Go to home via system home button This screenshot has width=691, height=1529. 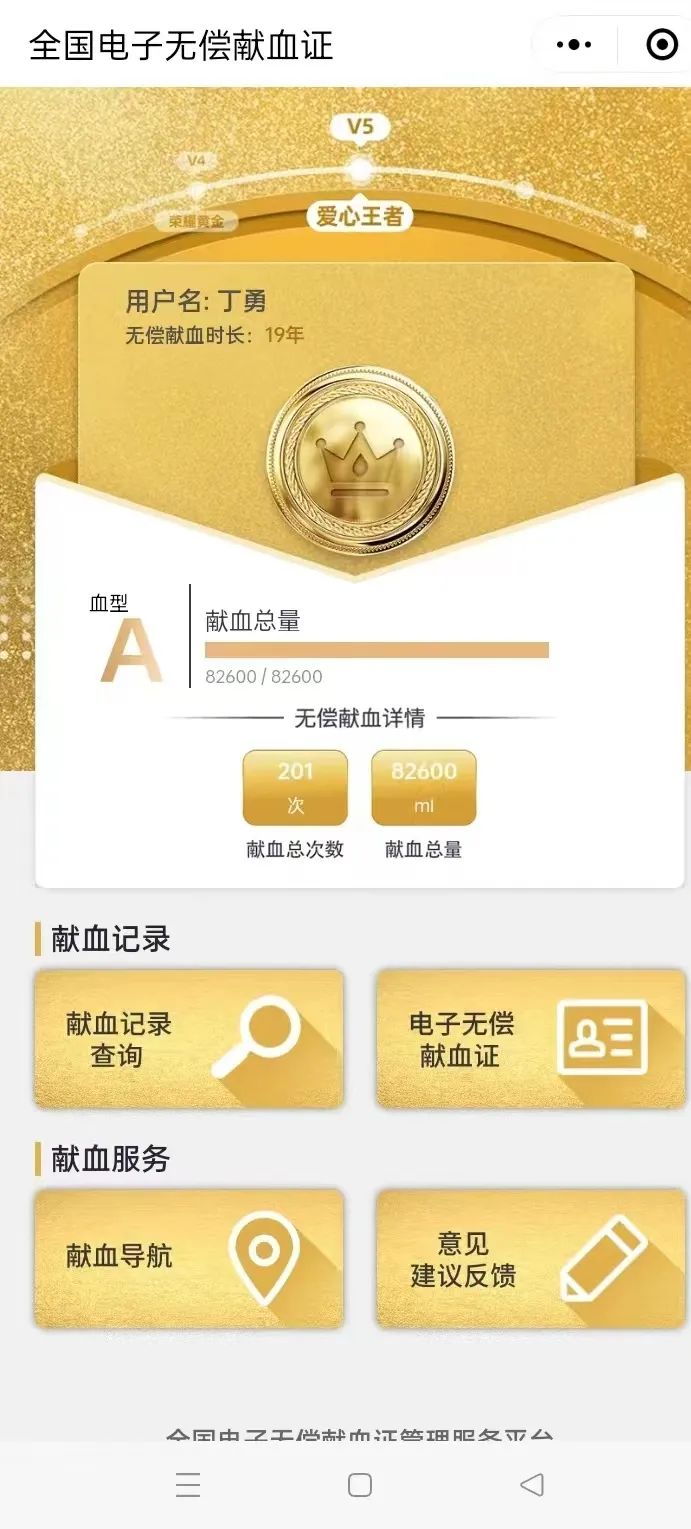click(360, 1485)
